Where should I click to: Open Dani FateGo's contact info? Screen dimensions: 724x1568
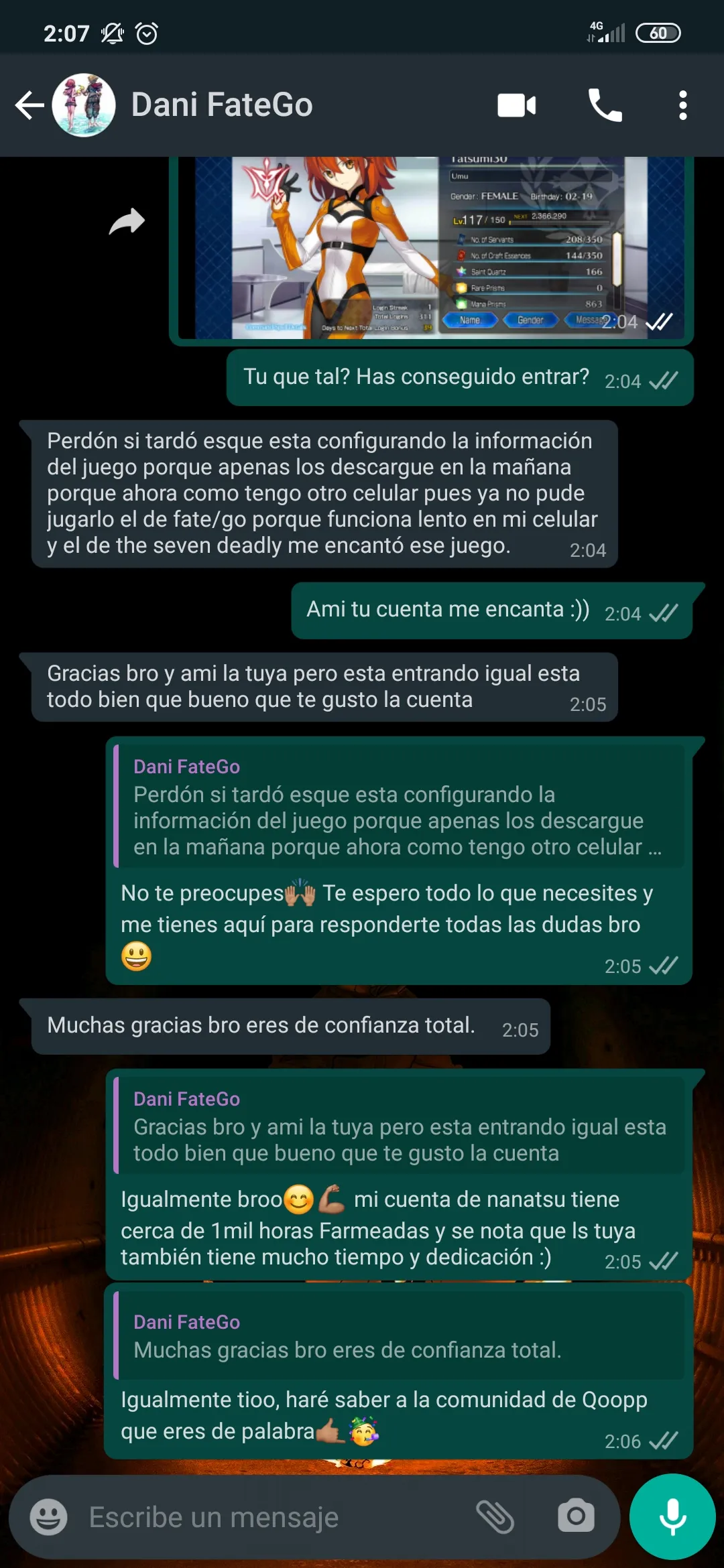pos(222,105)
